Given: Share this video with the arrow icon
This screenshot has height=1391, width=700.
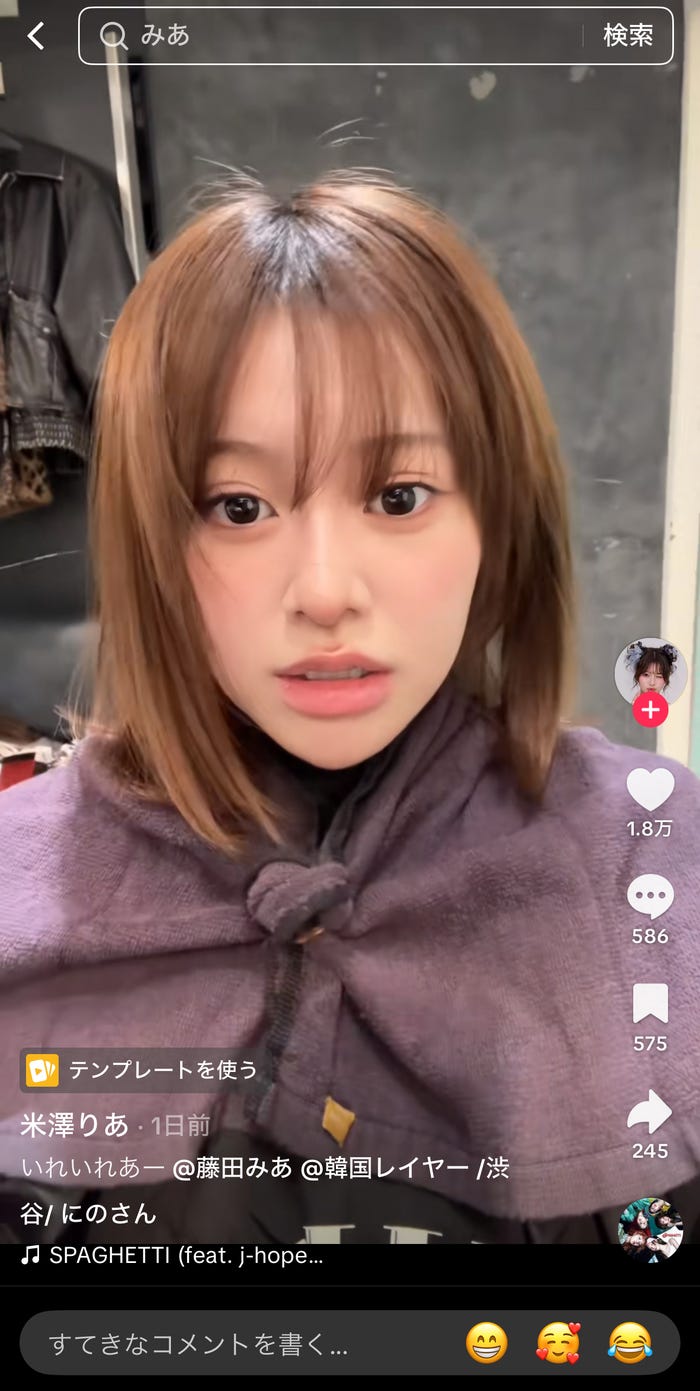Looking at the screenshot, I should point(650,1112).
